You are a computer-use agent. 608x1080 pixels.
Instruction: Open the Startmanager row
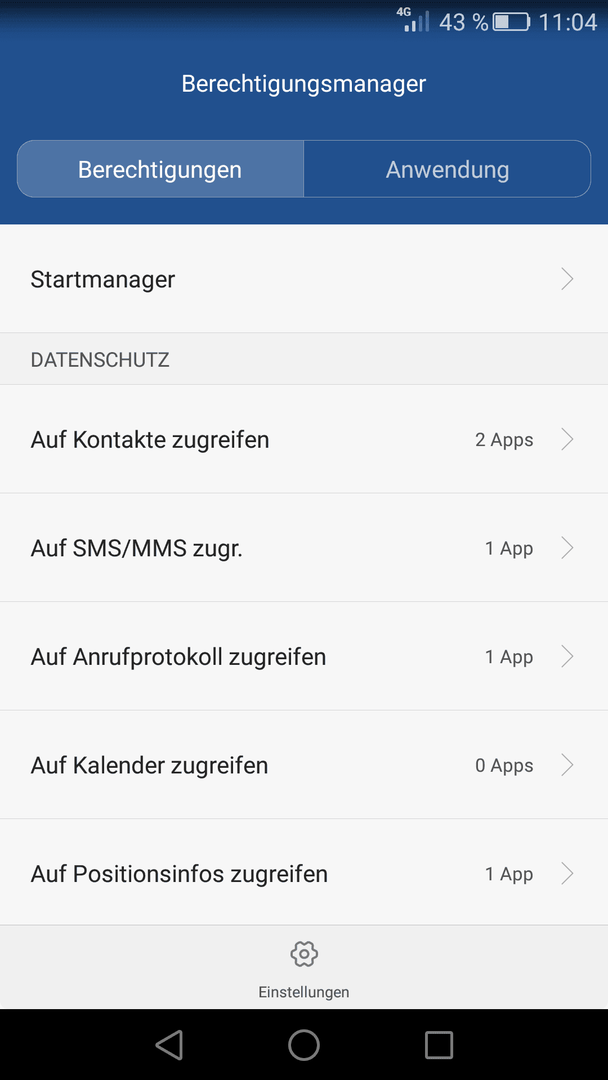click(x=304, y=279)
